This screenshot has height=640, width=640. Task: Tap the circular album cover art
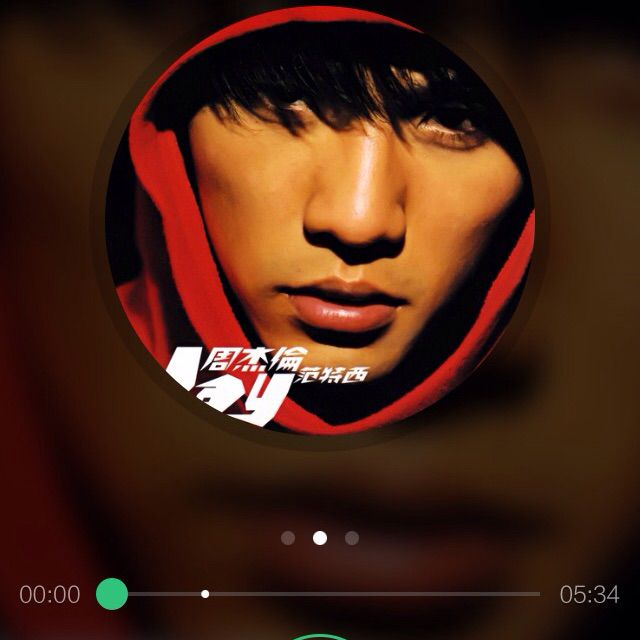320,220
